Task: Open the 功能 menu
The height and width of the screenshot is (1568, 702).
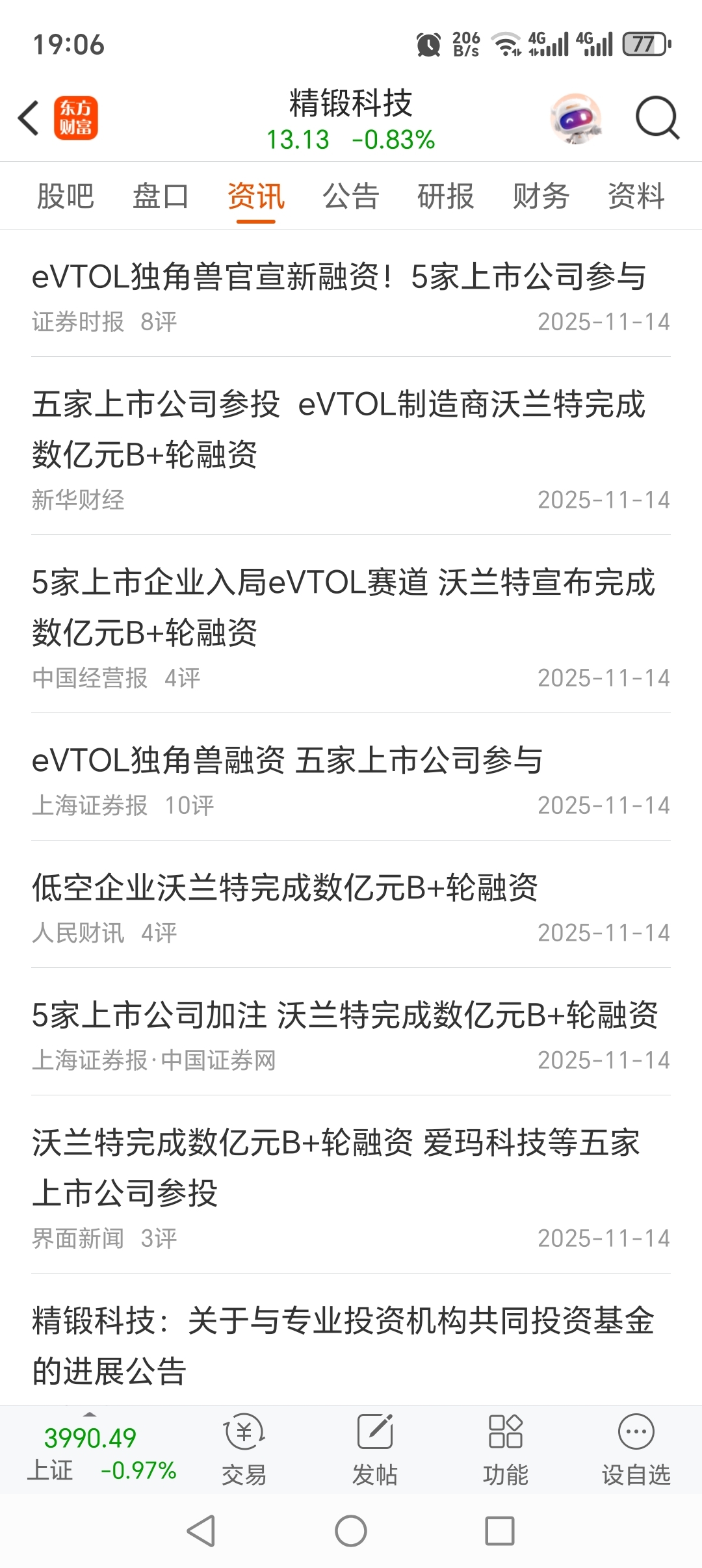Action: click(x=506, y=1450)
